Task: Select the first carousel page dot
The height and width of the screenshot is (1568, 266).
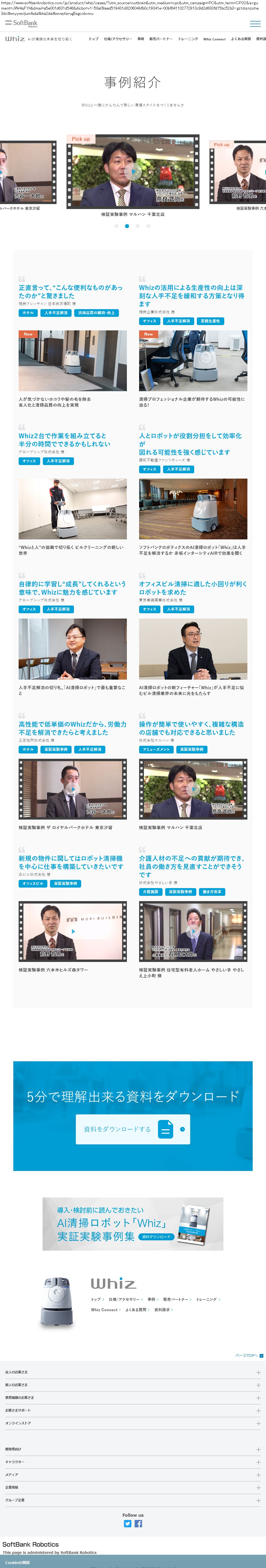Action: click(117, 226)
